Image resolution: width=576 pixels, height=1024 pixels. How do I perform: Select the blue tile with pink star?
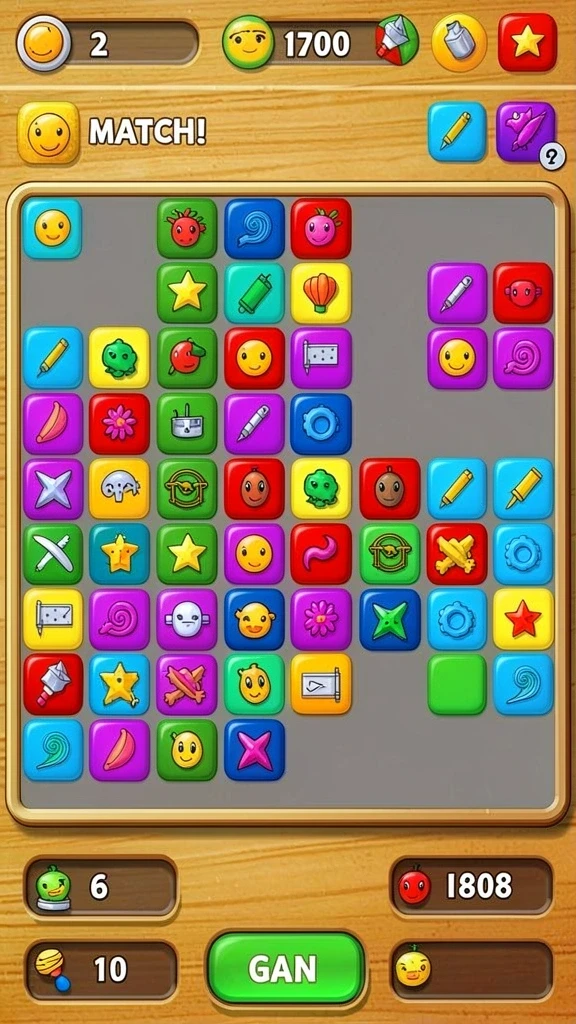coord(255,750)
